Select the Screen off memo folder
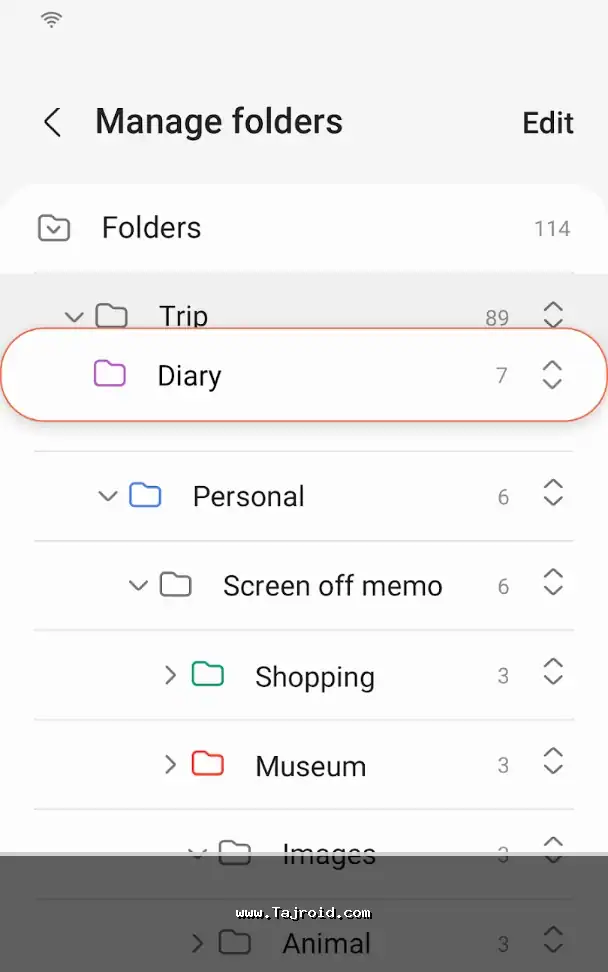 (x=332, y=586)
